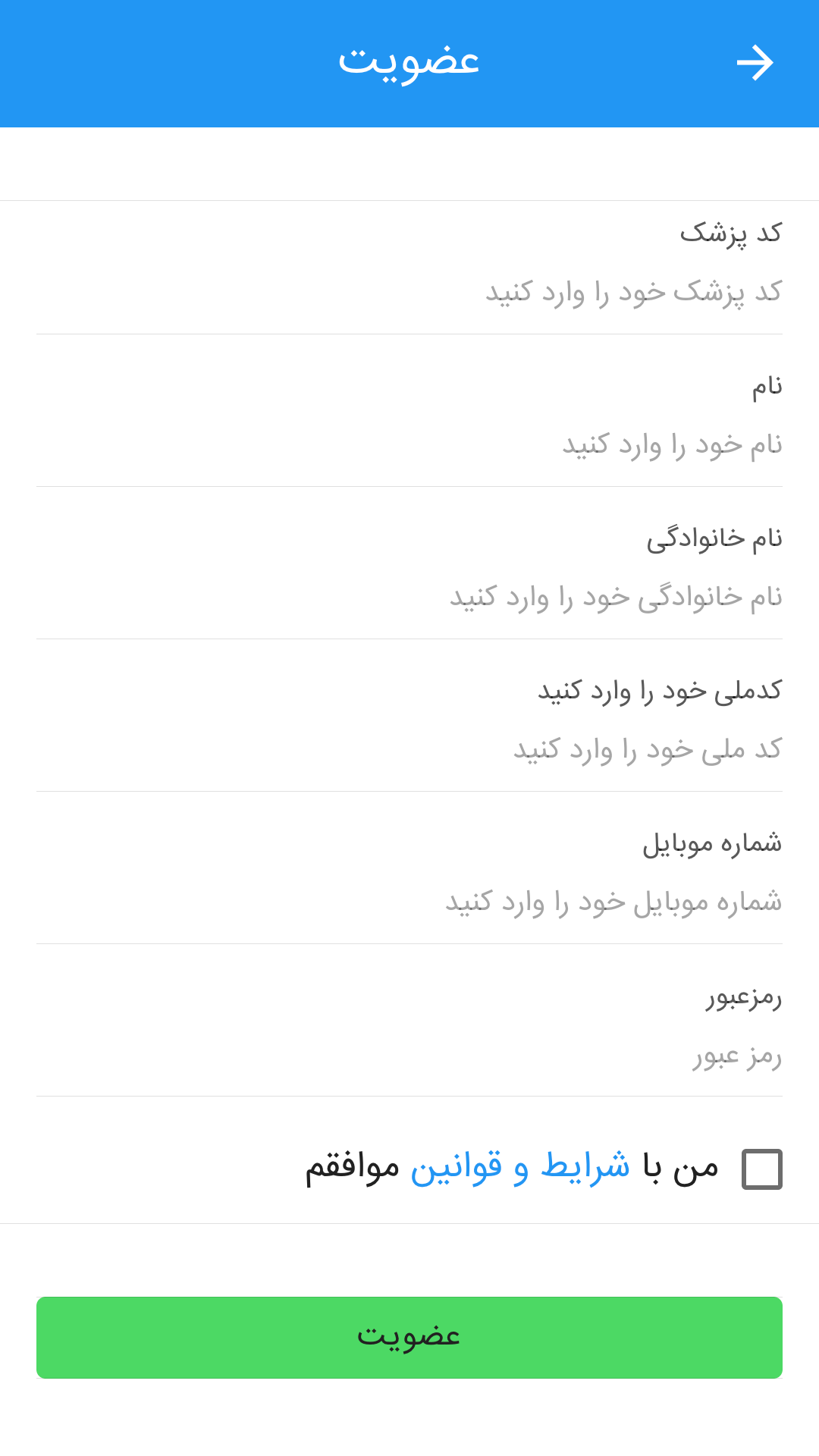
Task: Tap the doctor code (کد پزشک) field
Action: [x=409, y=292]
